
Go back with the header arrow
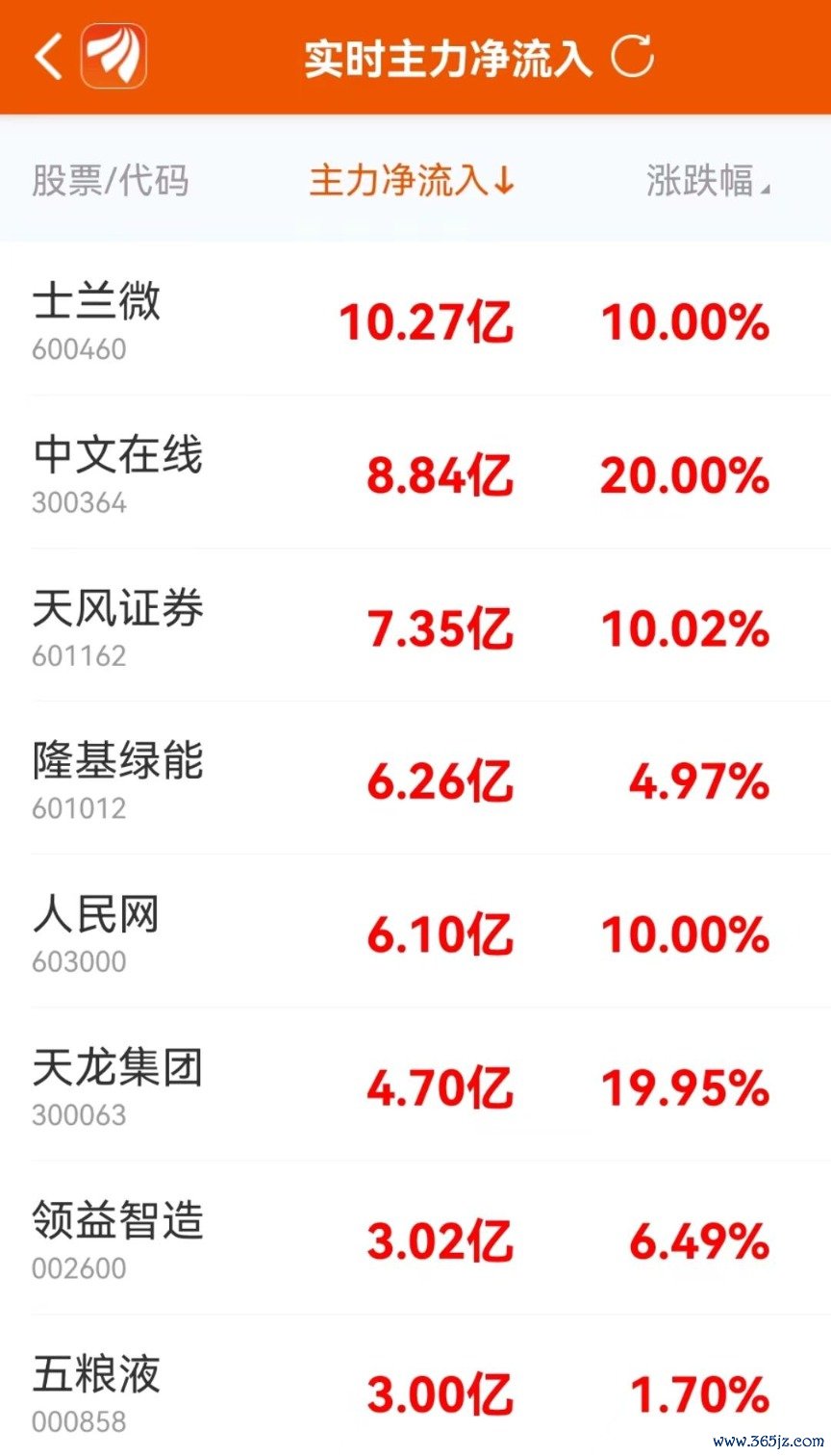(48, 56)
